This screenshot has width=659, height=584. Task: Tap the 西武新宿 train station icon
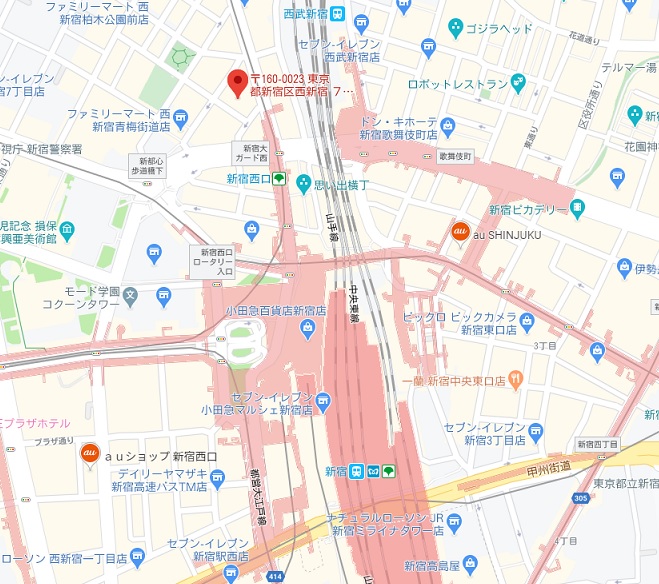tap(340, 15)
